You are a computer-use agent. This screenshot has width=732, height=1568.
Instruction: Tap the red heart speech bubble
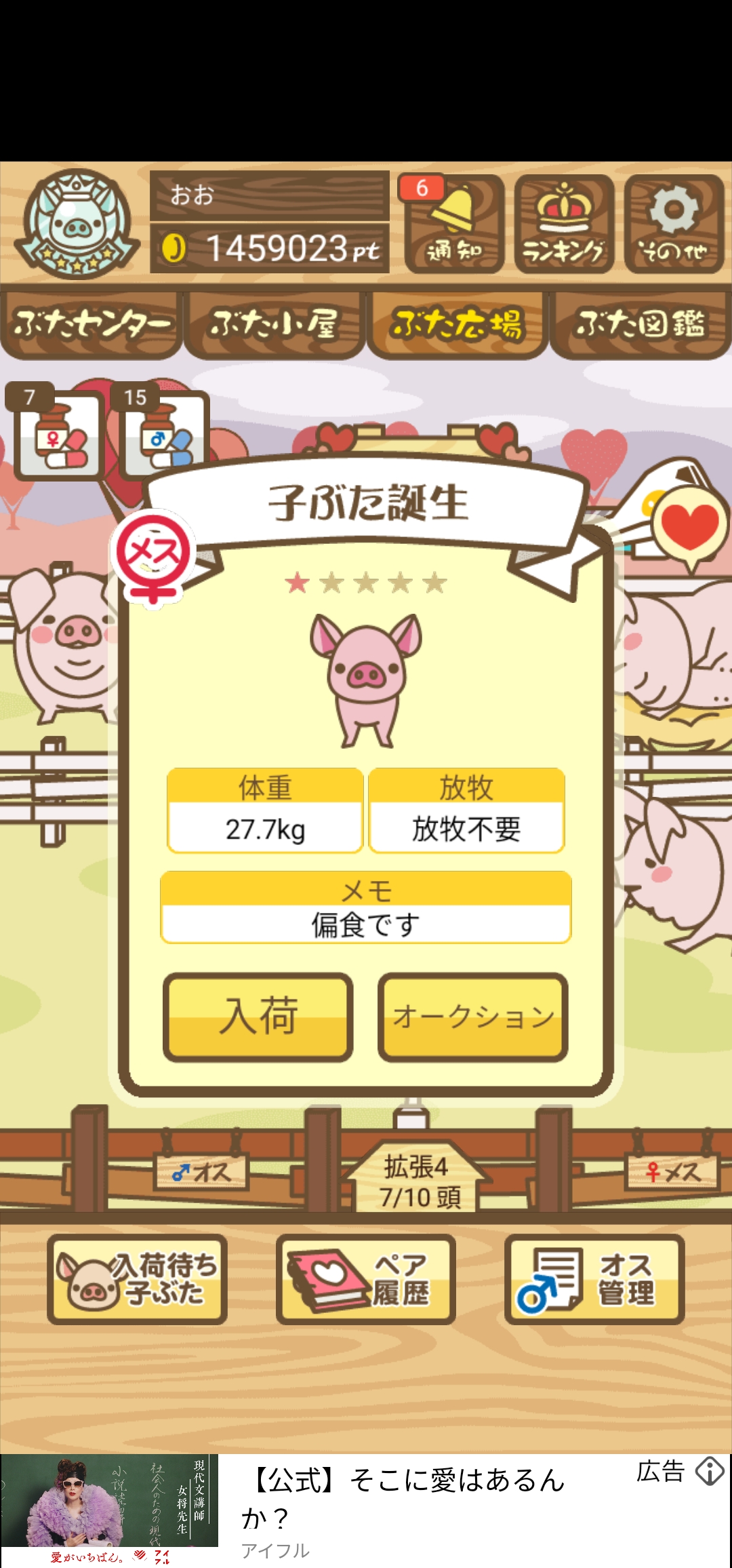690,529
